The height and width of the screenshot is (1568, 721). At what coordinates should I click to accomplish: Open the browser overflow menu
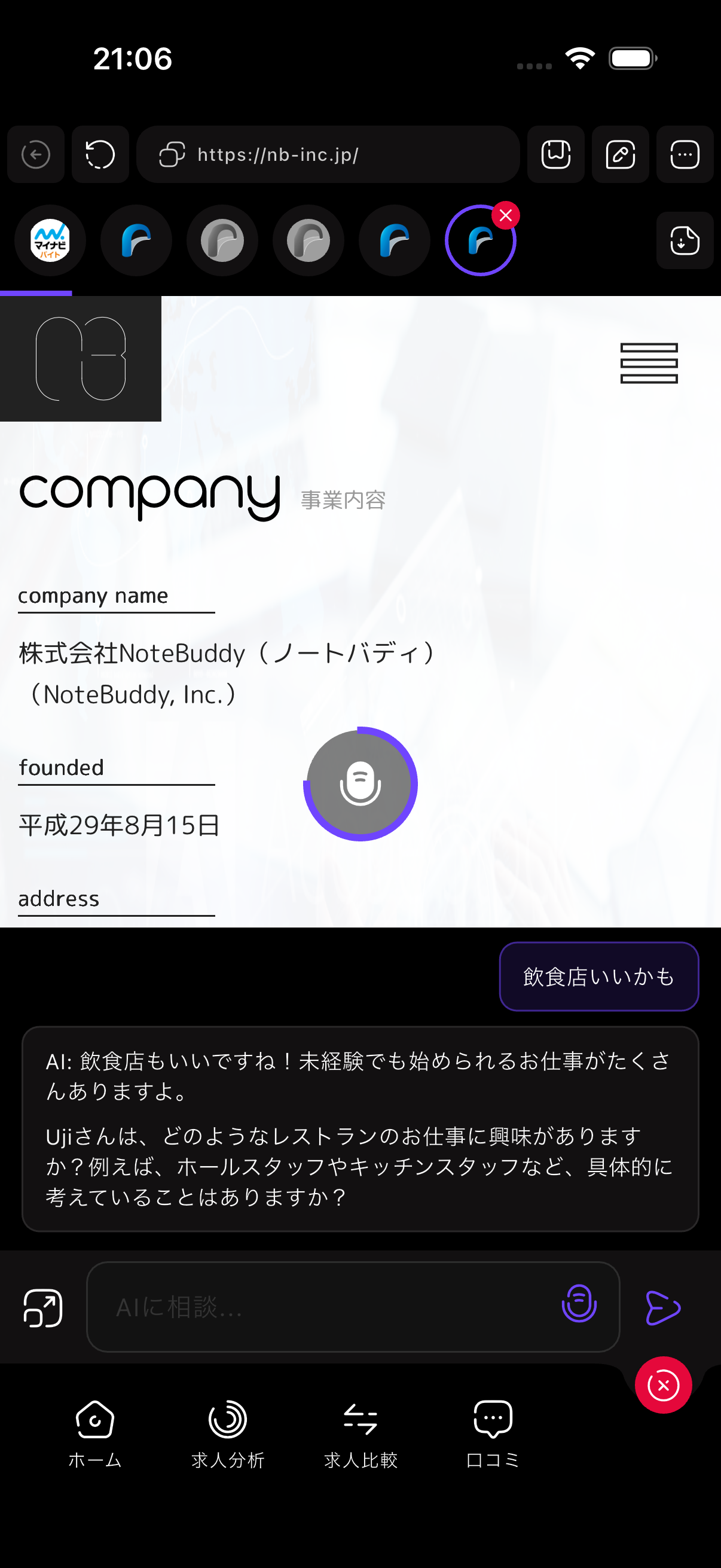click(x=684, y=155)
